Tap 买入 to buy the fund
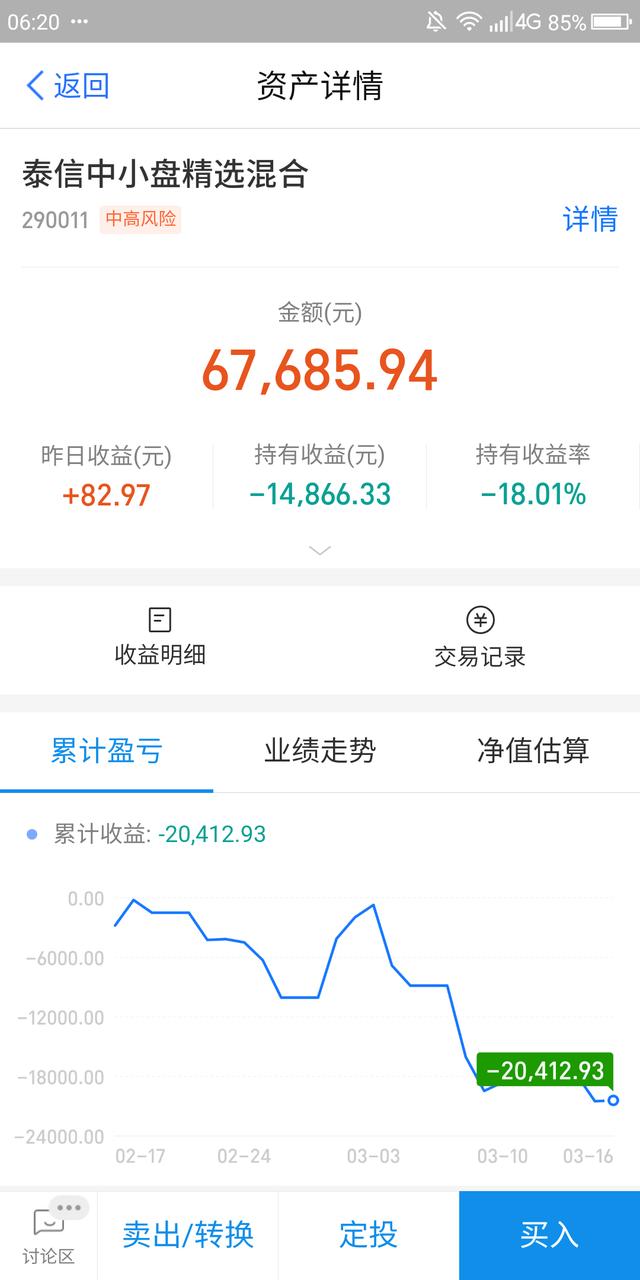This screenshot has height=1280, width=640. coord(549,1235)
